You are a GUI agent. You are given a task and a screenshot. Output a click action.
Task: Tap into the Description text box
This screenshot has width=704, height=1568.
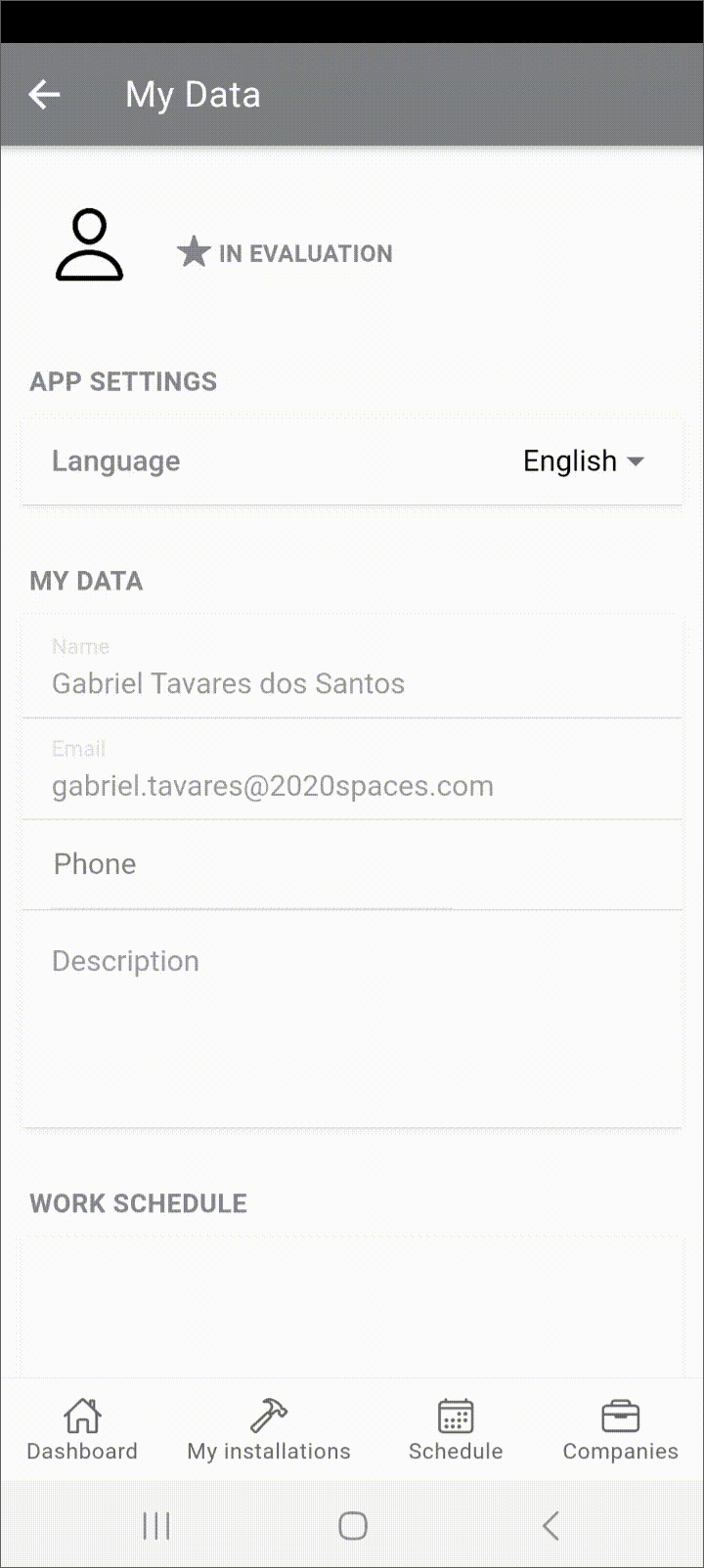[352, 1020]
